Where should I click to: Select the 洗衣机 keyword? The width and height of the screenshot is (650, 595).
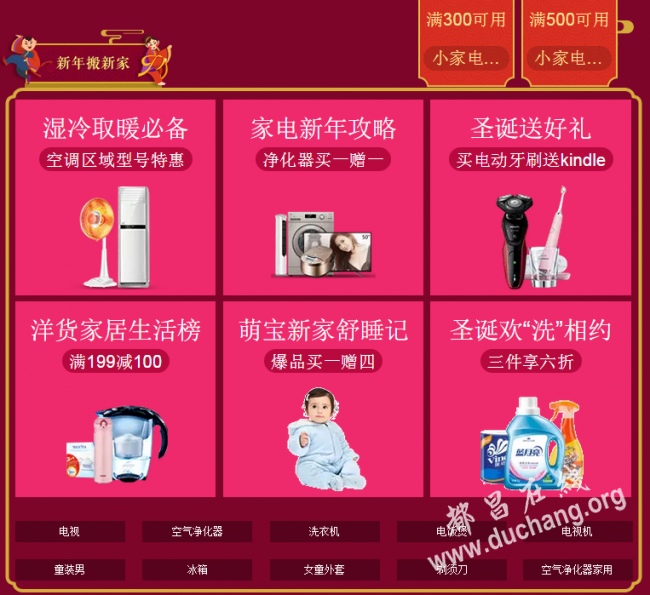[323, 532]
